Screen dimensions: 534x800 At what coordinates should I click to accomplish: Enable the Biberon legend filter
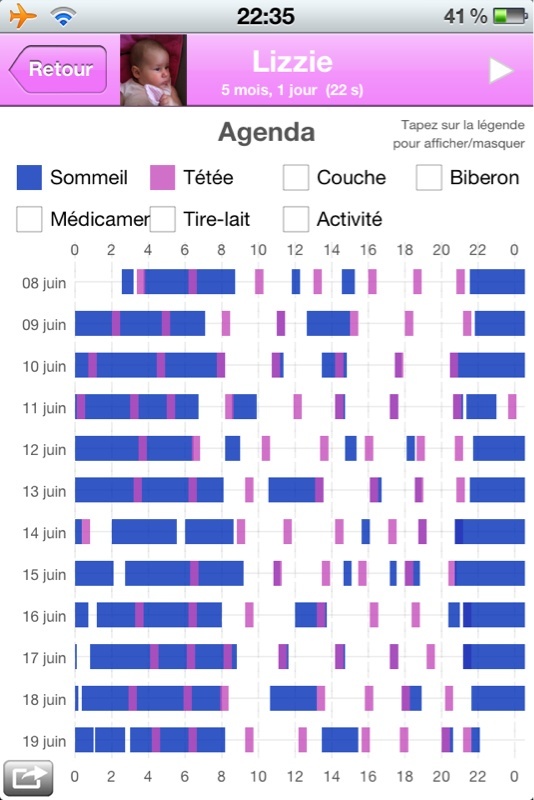point(468,178)
